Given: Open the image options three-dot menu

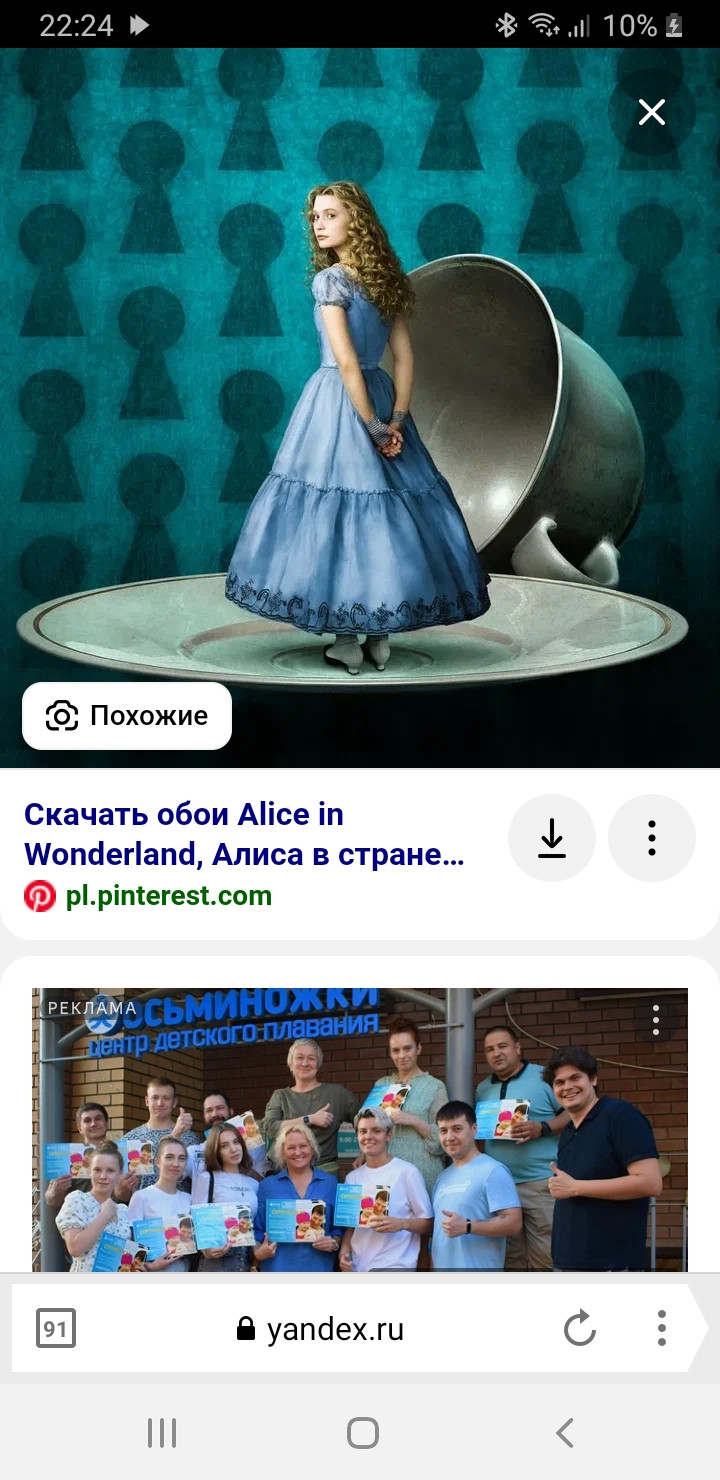Looking at the screenshot, I should click(x=652, y=838).
